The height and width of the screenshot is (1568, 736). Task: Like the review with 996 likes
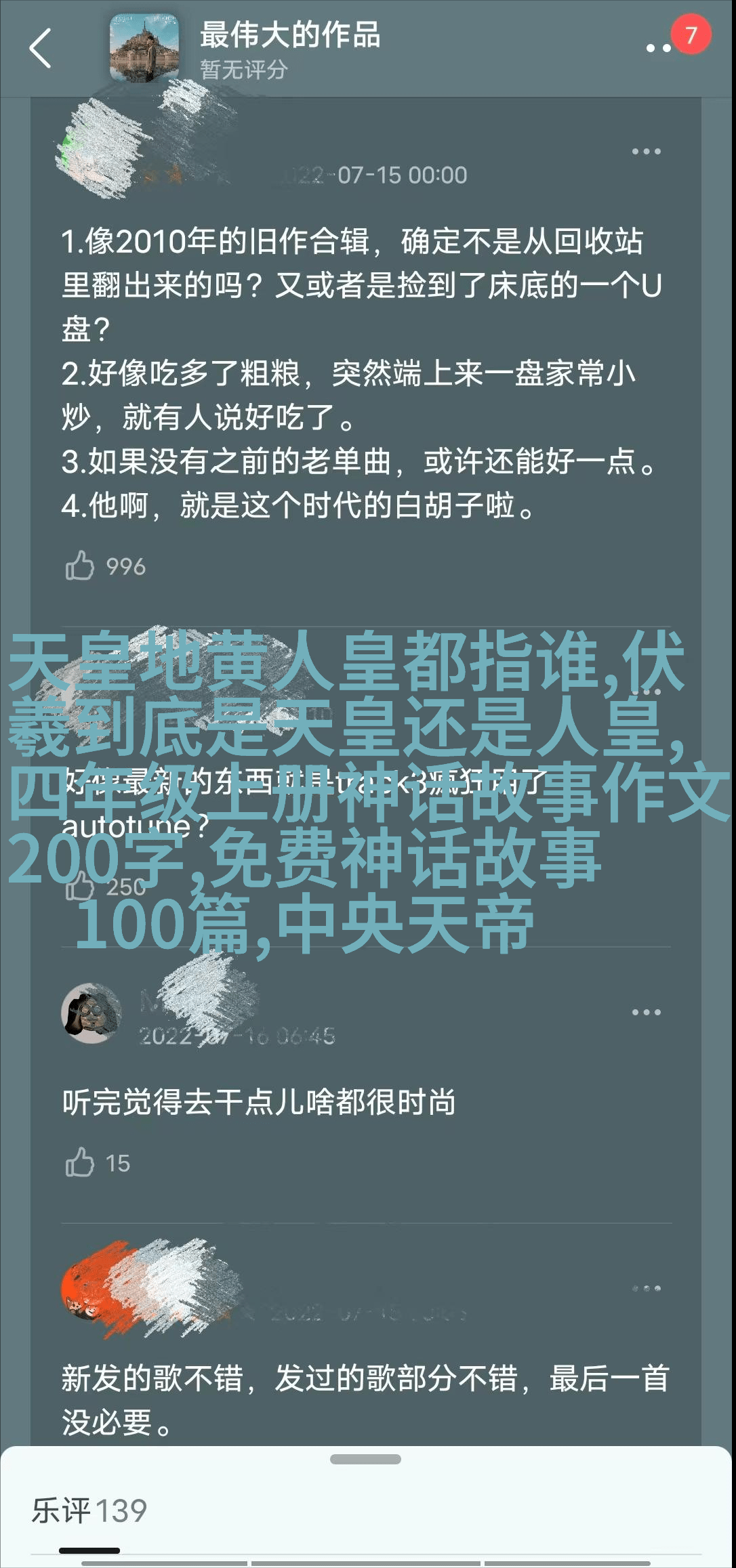click(x=80, y=566)
